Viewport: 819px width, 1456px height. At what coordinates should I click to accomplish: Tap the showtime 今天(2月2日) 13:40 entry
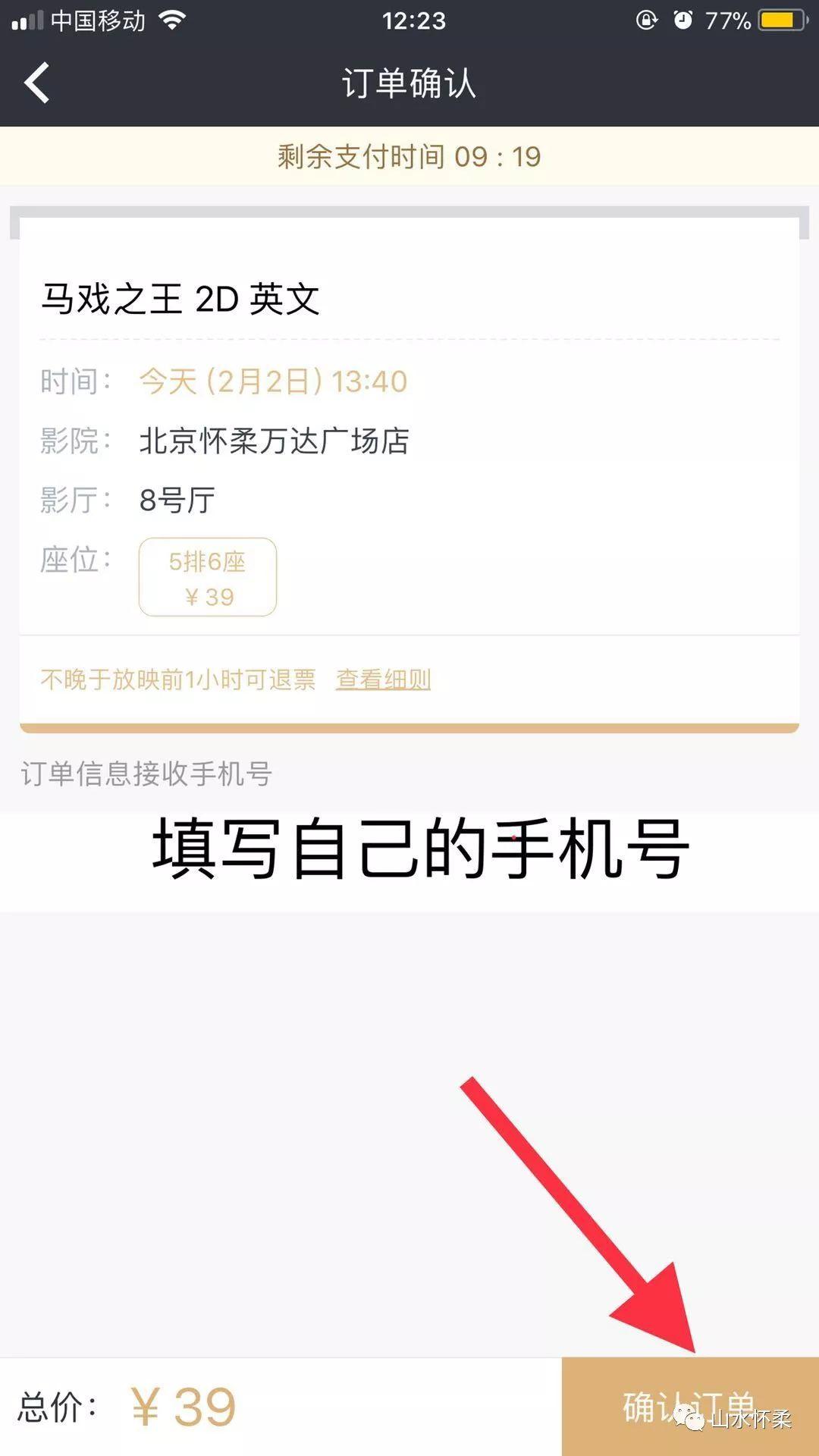pyautogui.click(x=273, y=381)
